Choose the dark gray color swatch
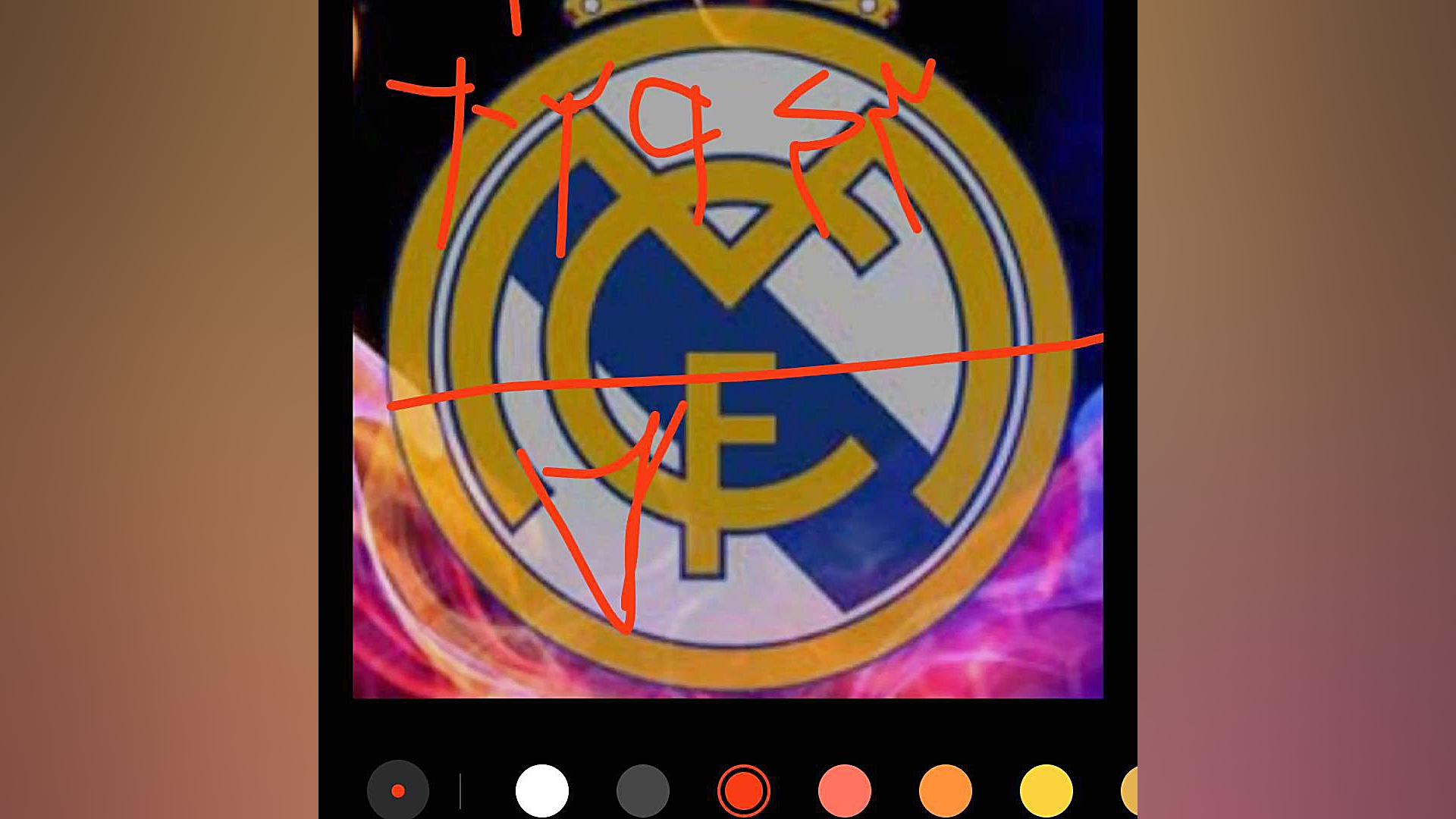The height and width of the screenshot is (819, 1456). click(x=643, y=791)
